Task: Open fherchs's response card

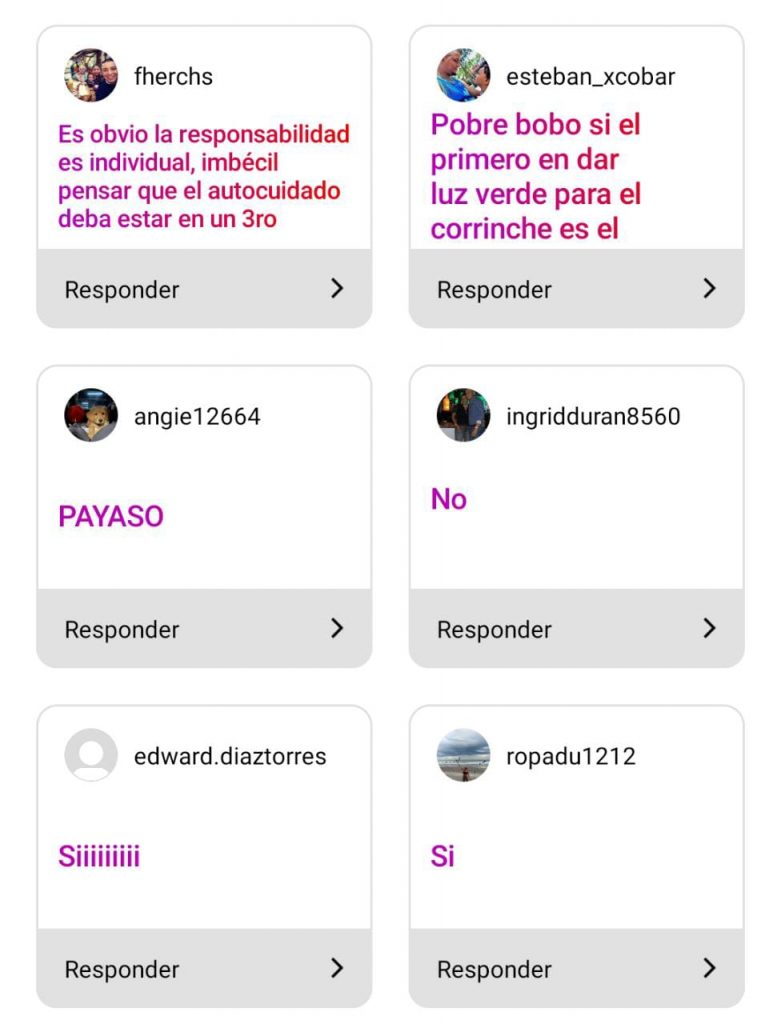Action: click(x=204, y=176)
